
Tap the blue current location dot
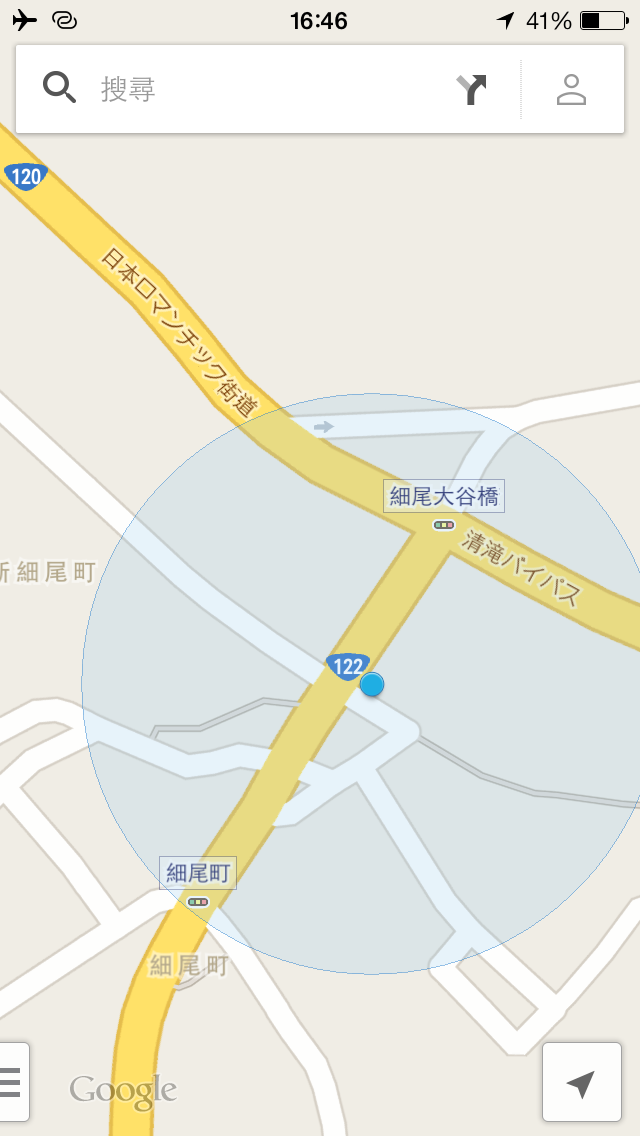(372, 684)
